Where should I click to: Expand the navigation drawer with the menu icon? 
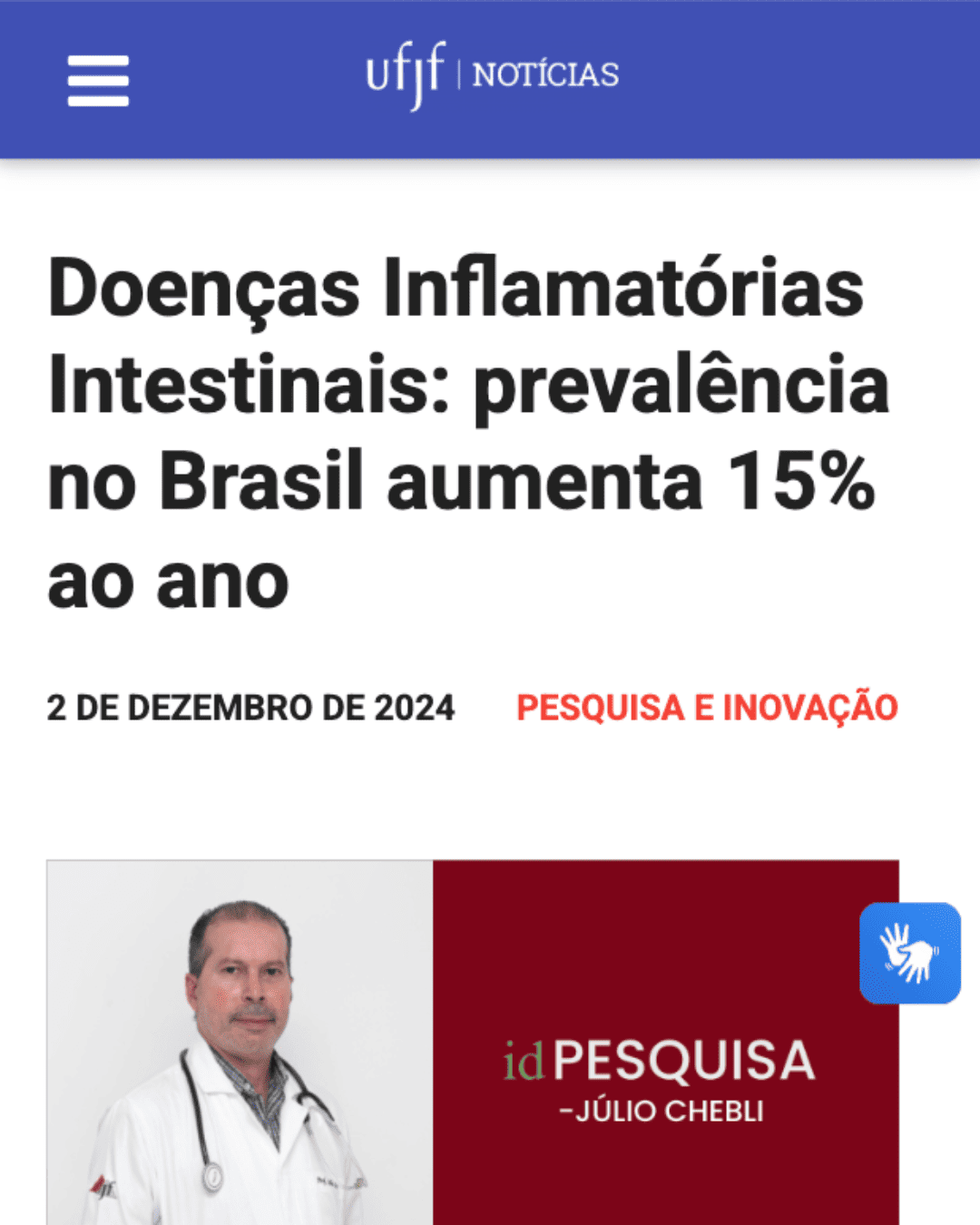point(97,80)
